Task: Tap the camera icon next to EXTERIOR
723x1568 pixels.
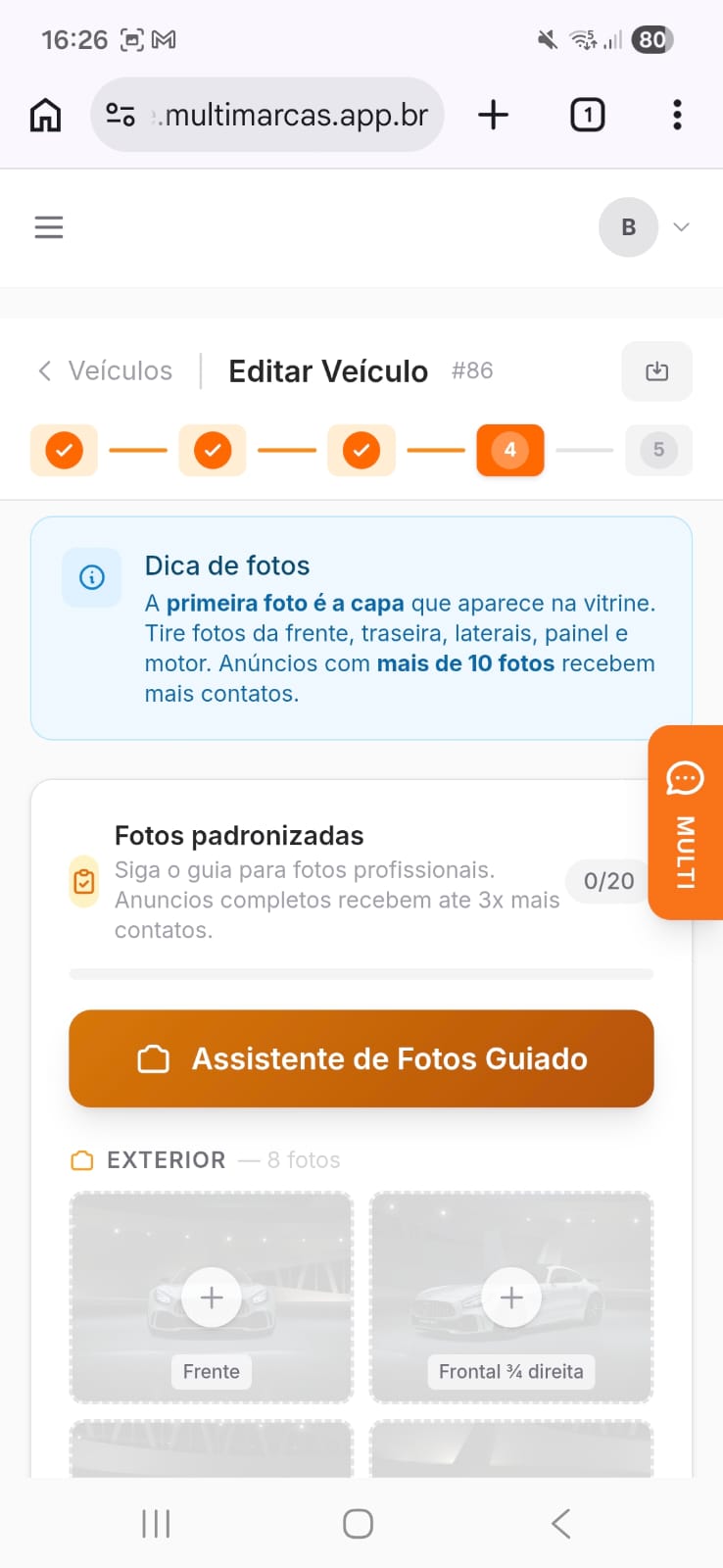Action: (80, 1159)
